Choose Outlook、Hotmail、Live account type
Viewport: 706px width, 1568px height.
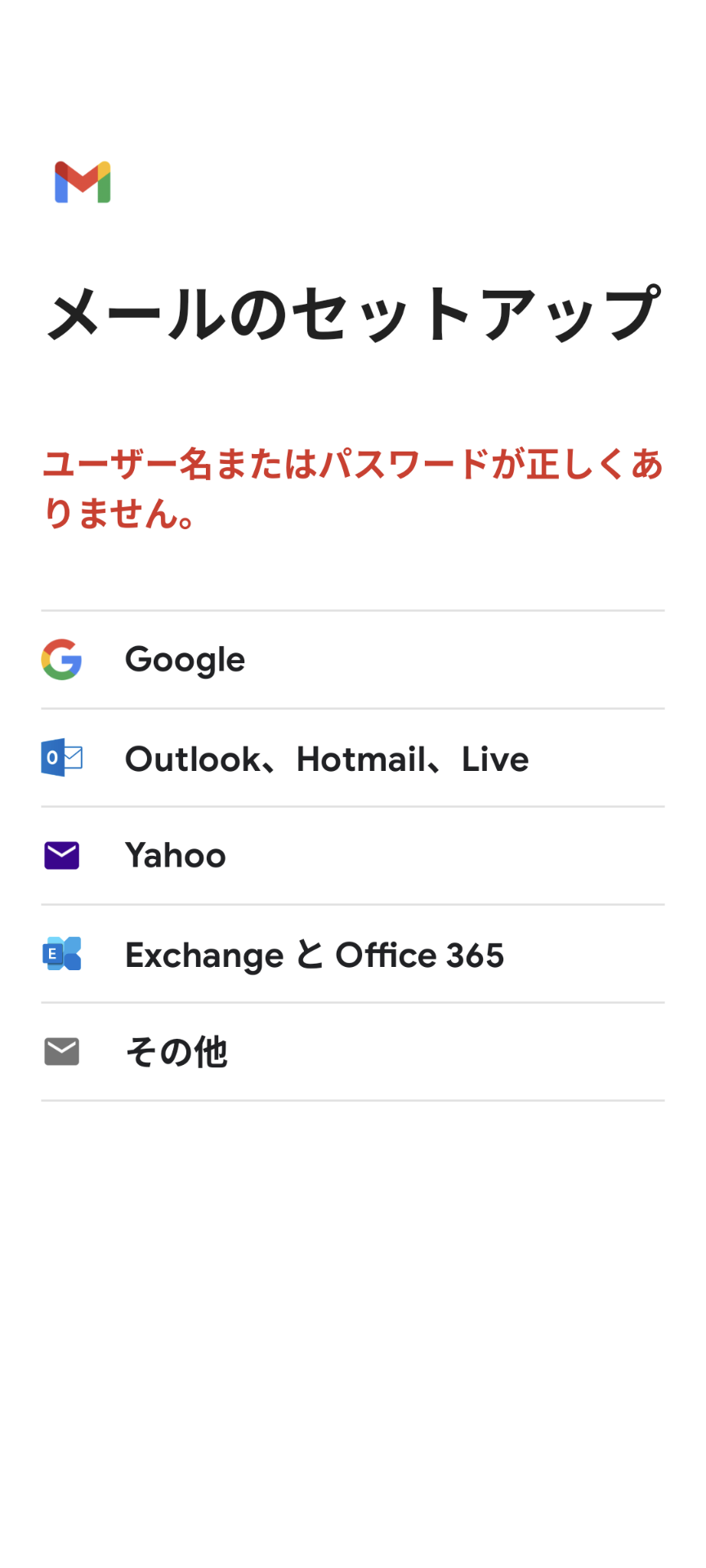coord(353,758)
